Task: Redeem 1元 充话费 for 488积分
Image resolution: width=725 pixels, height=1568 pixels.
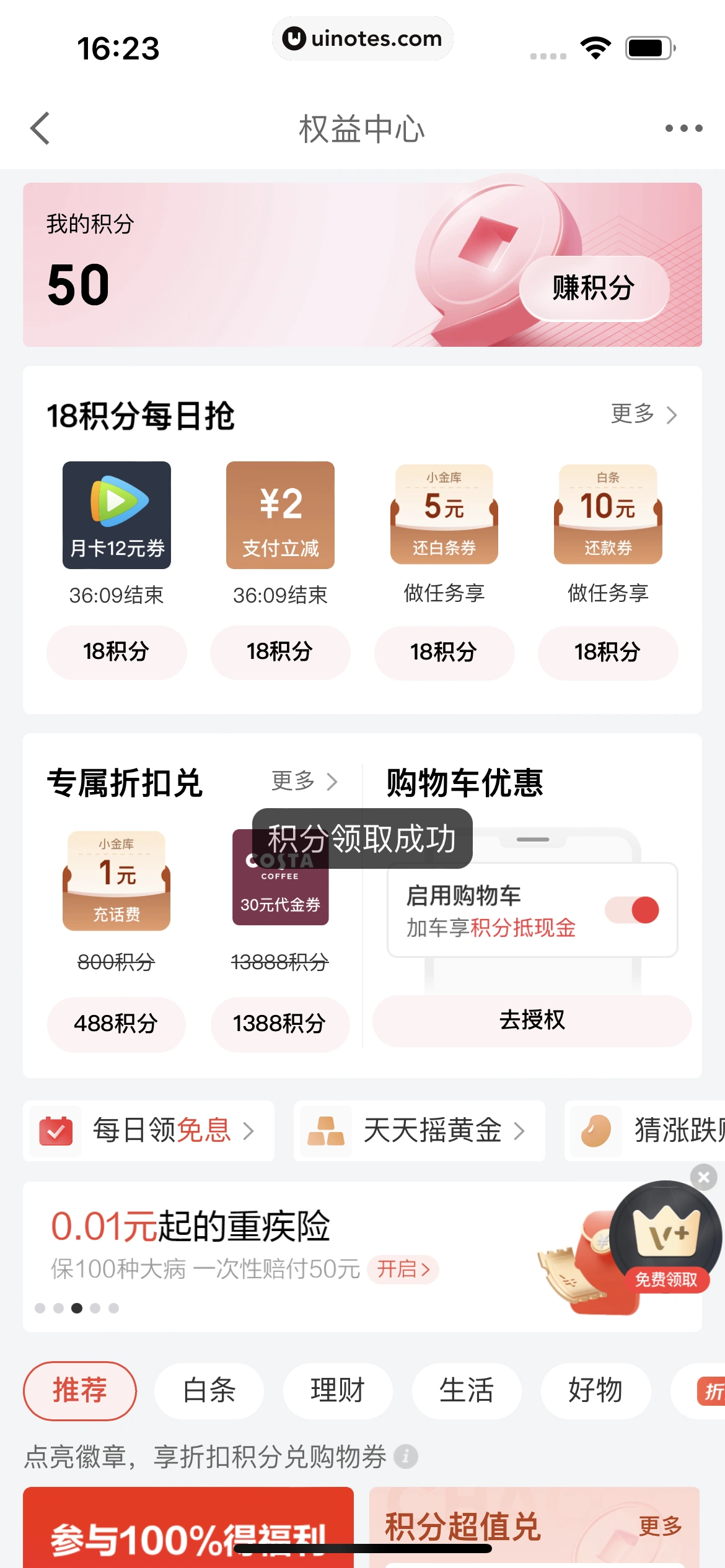Action: [116, 1024]
